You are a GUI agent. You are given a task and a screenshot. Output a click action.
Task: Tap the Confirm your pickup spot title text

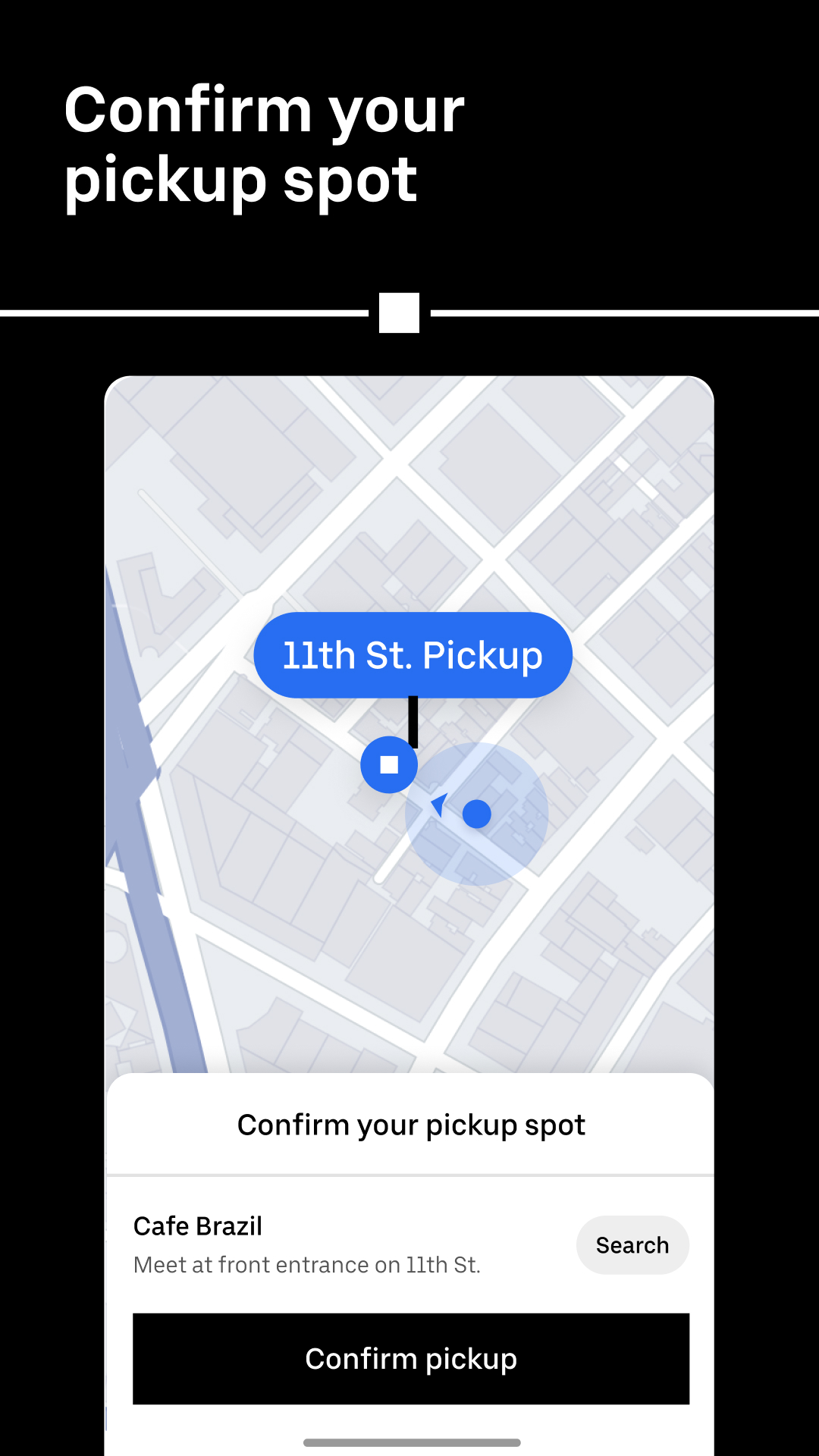pyautogui.click(x=265, y=144)
